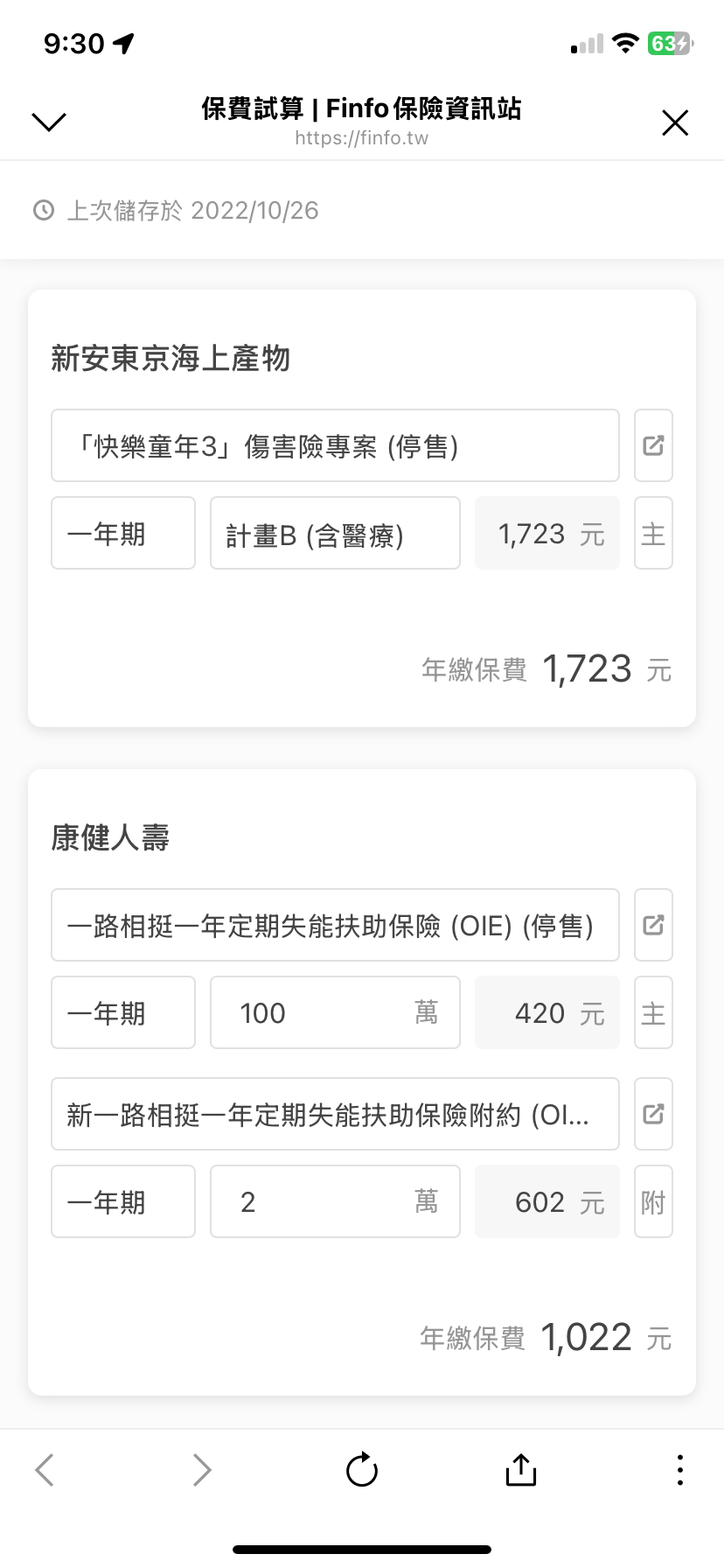Change 一年期 term for the 602 元 rider

pyautogui.click(x=123, y=1201)
